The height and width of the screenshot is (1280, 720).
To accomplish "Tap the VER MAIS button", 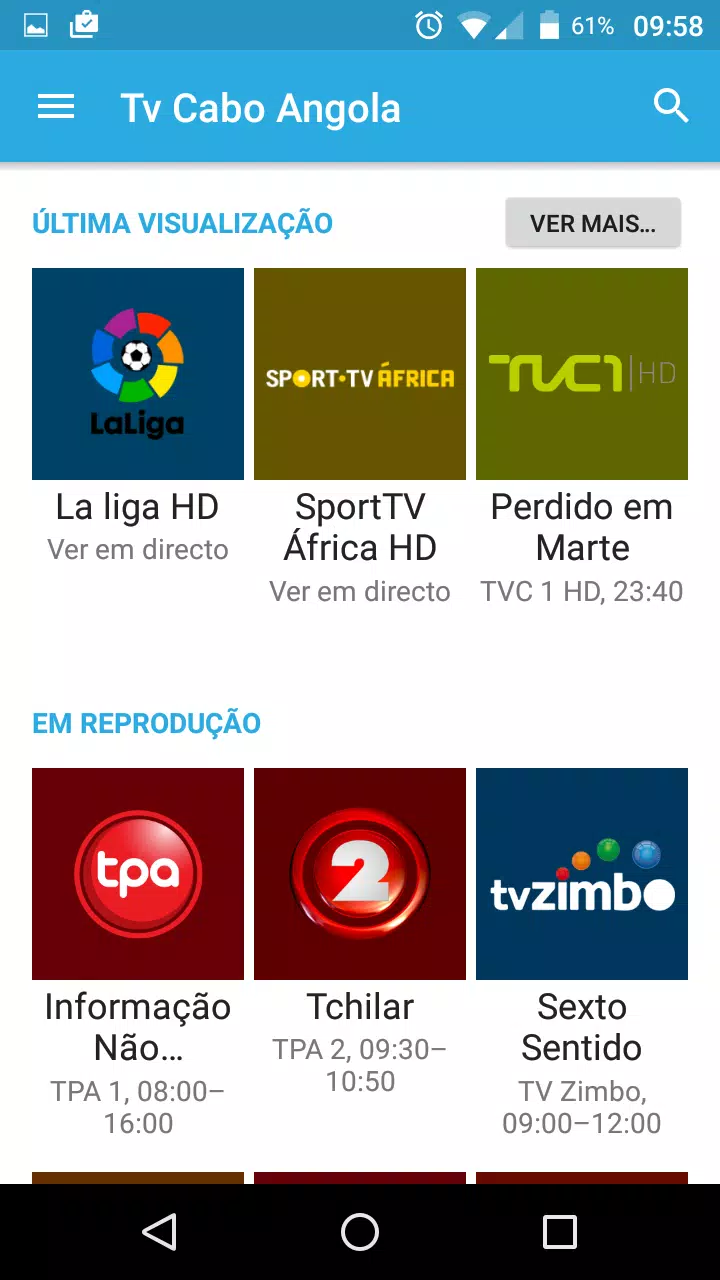I will (593, 223).
